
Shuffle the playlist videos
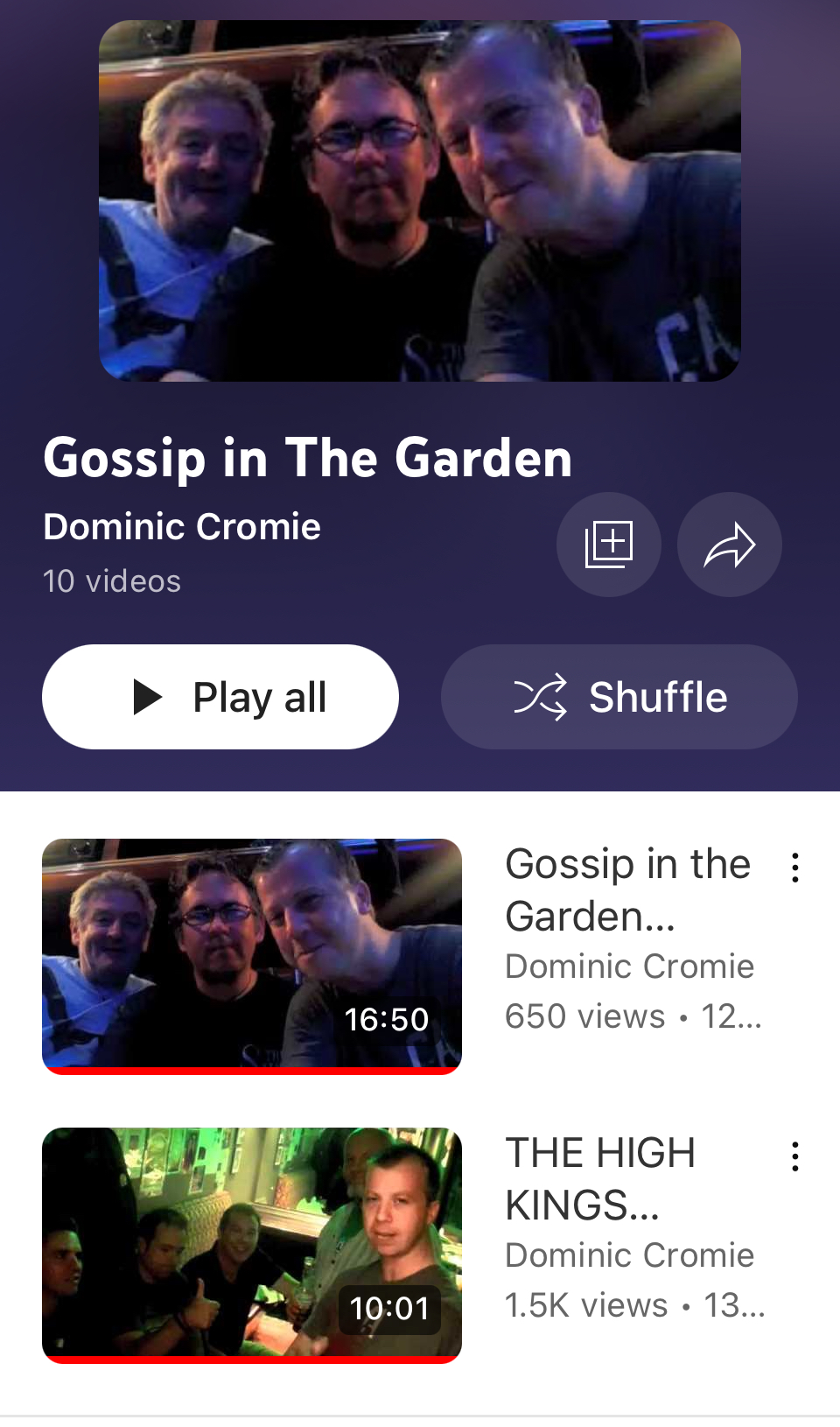619,697
